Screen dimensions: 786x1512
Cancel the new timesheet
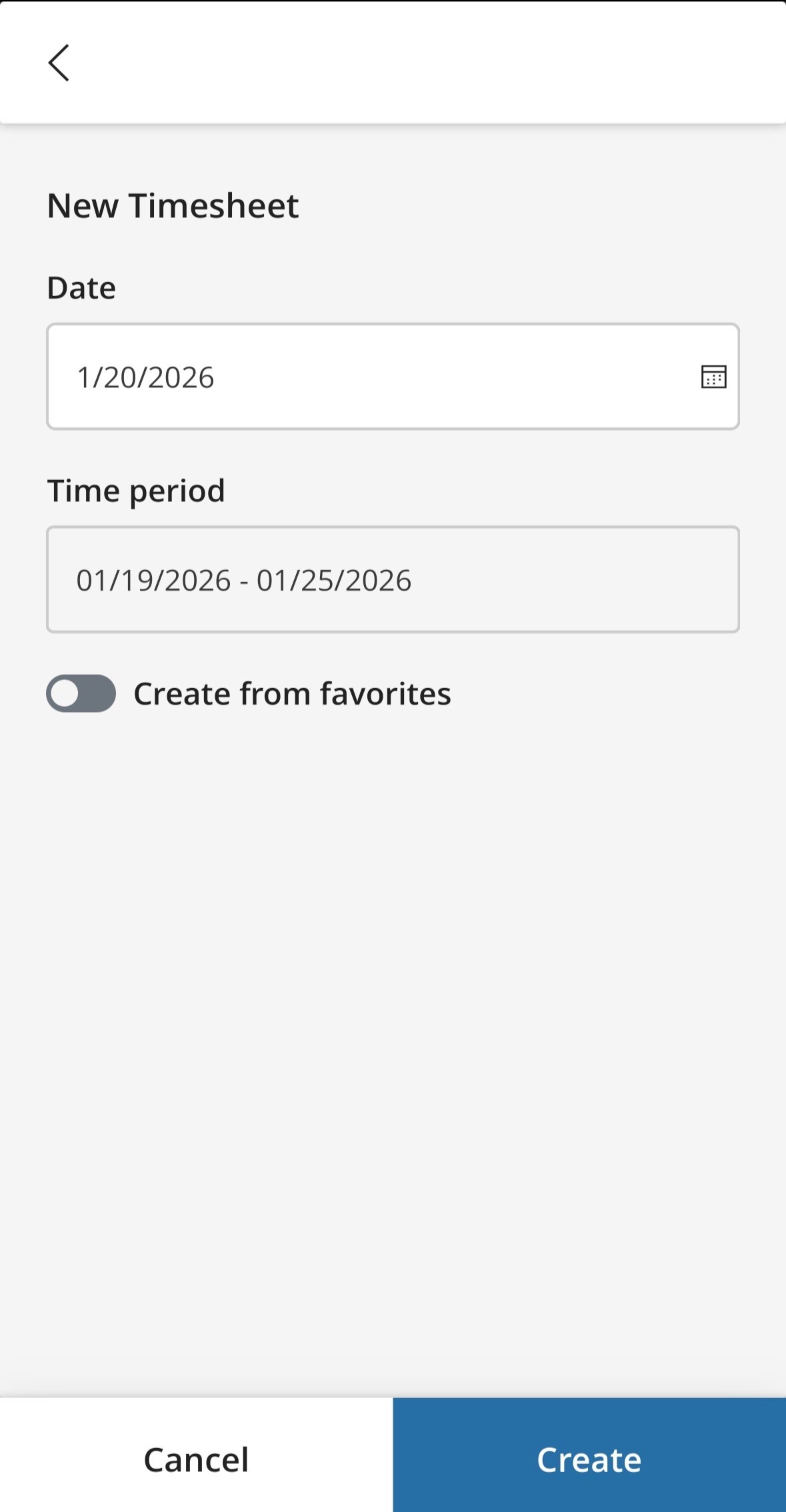pos(196,1459)
